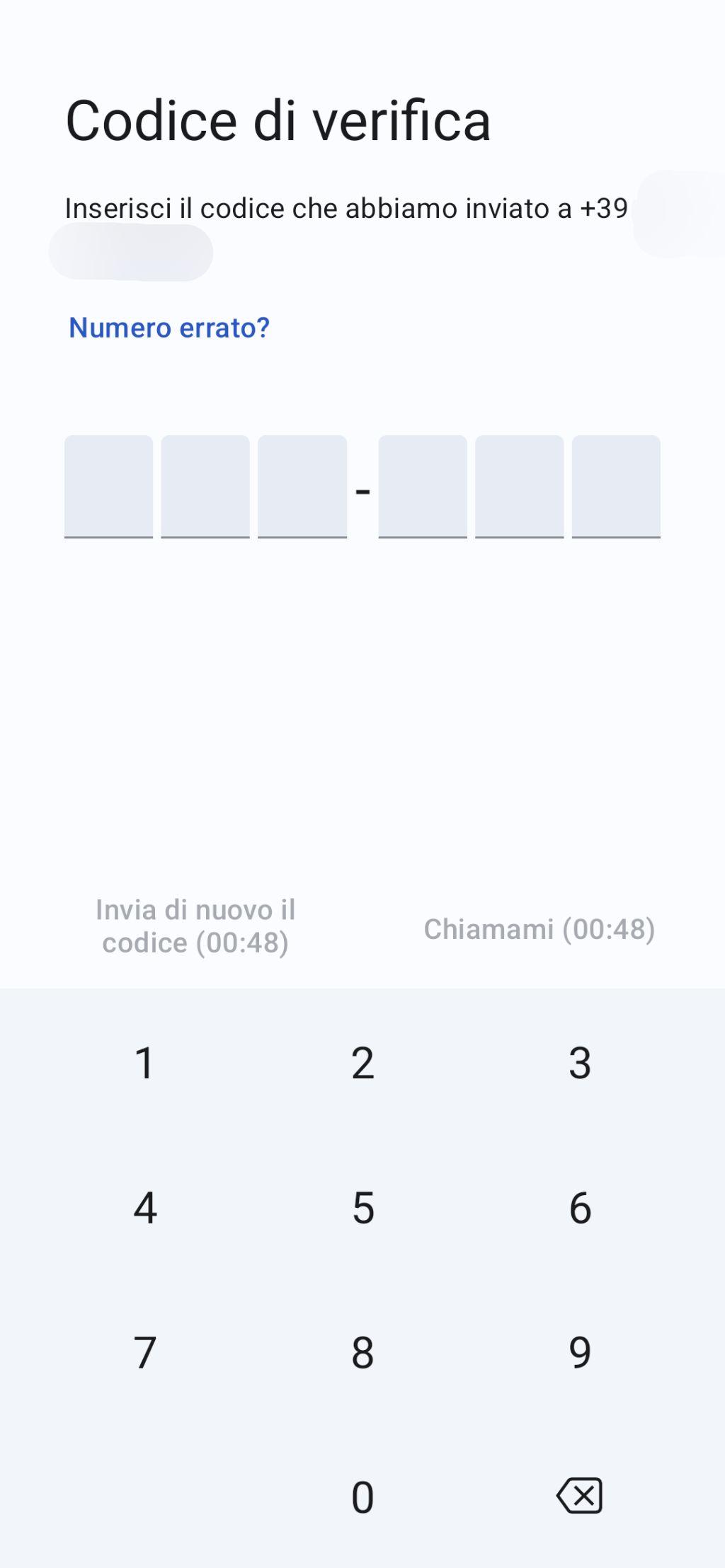725x1568 pixels.
Task: Type digit 2 on the keypad
Action: (x=362, y=1063)
